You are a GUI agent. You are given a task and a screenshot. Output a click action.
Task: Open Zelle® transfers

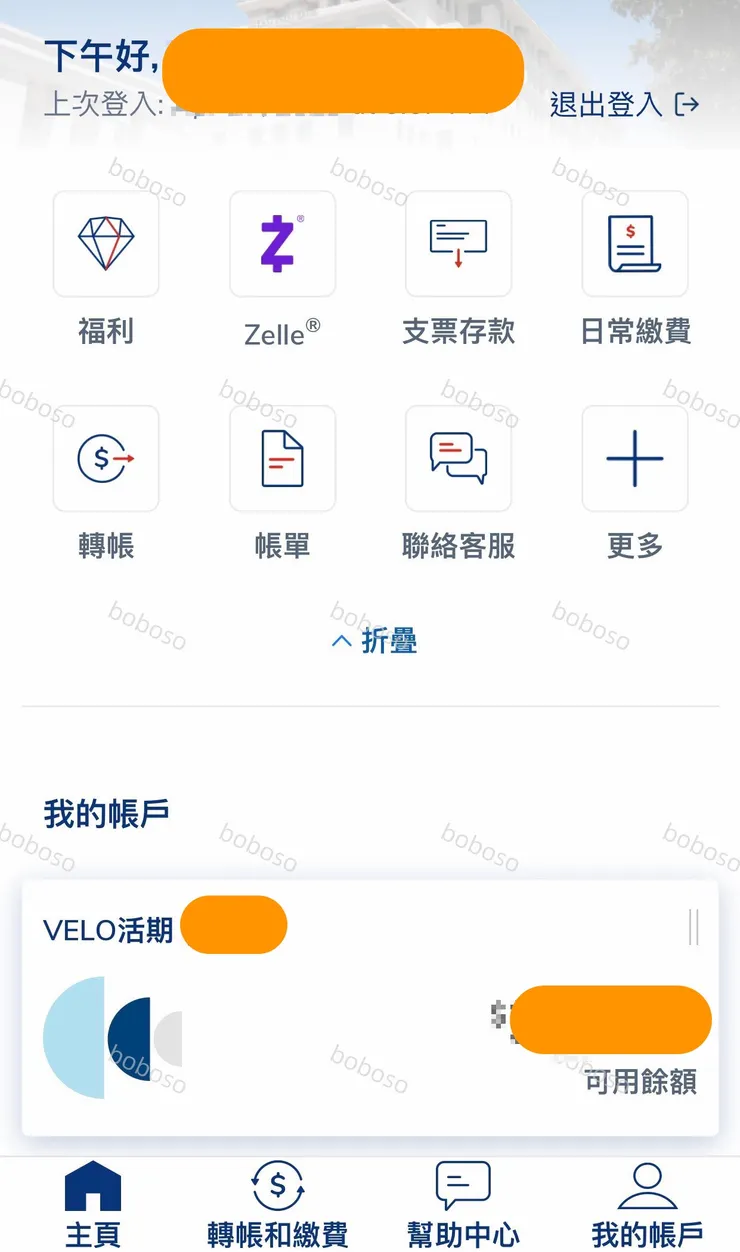click(282, 245)
